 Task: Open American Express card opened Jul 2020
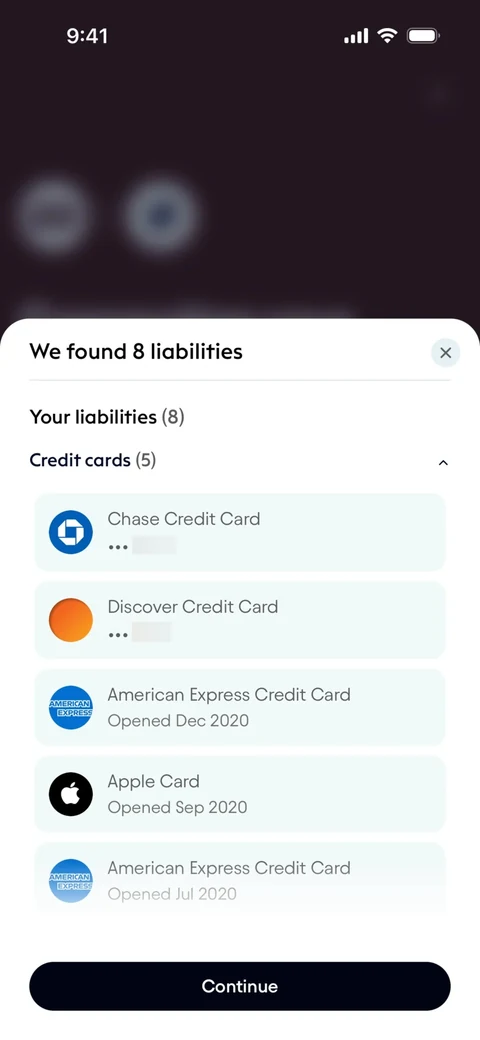tap(239, 880)
